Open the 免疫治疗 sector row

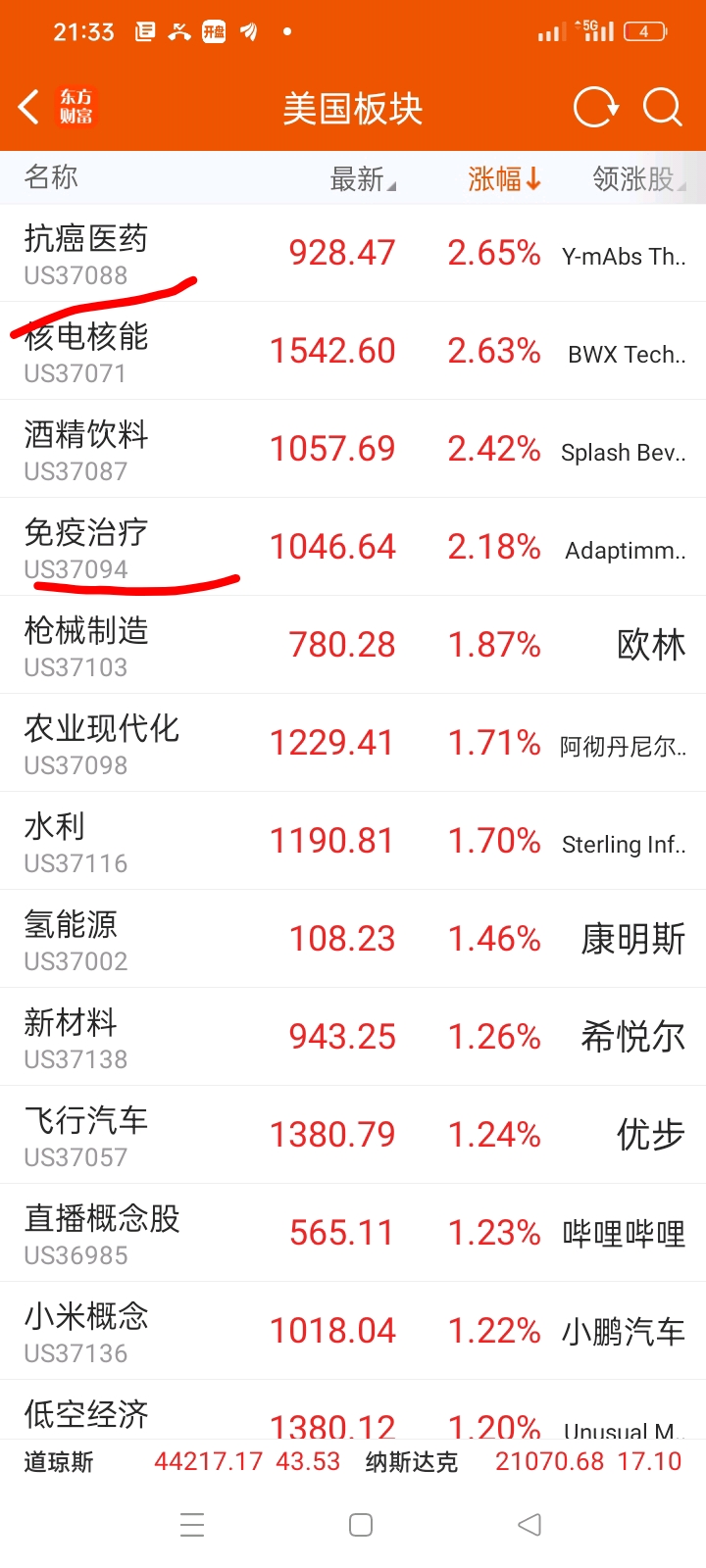pos(353,547)
